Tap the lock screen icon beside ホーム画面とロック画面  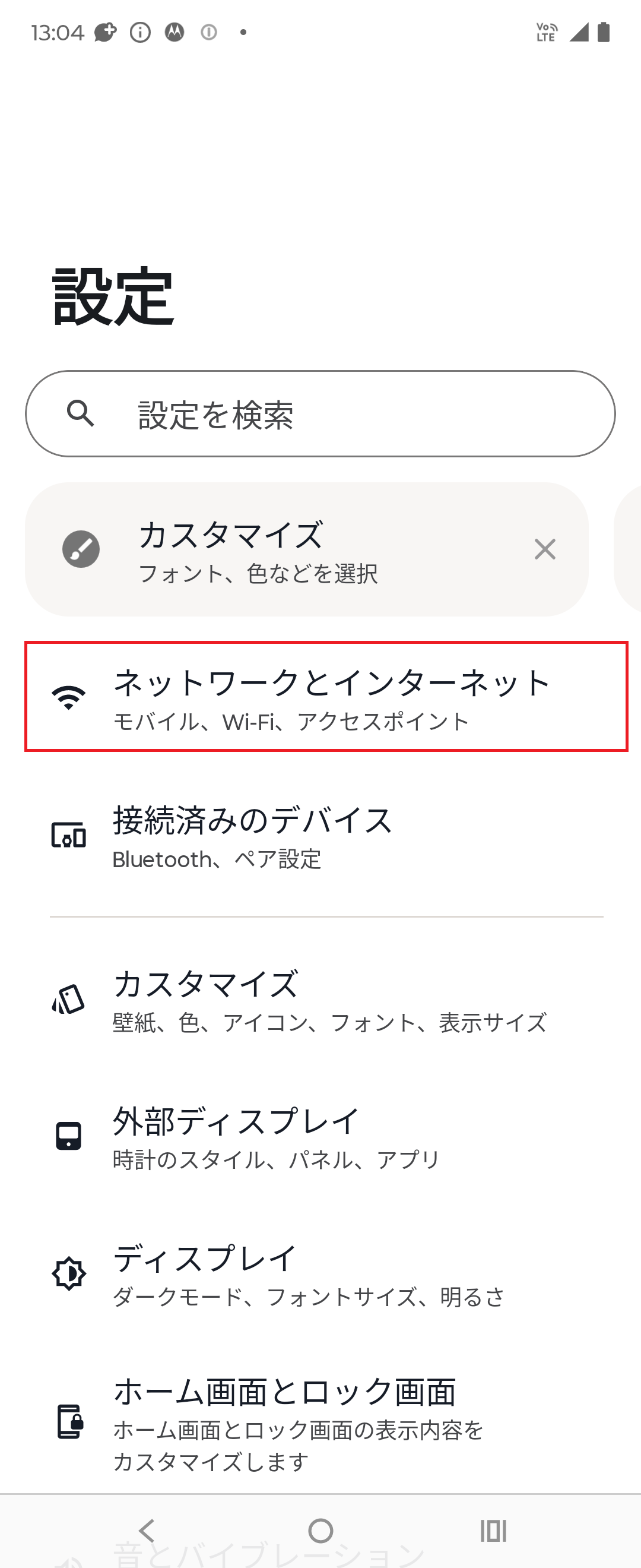[x=68, y=1421]
